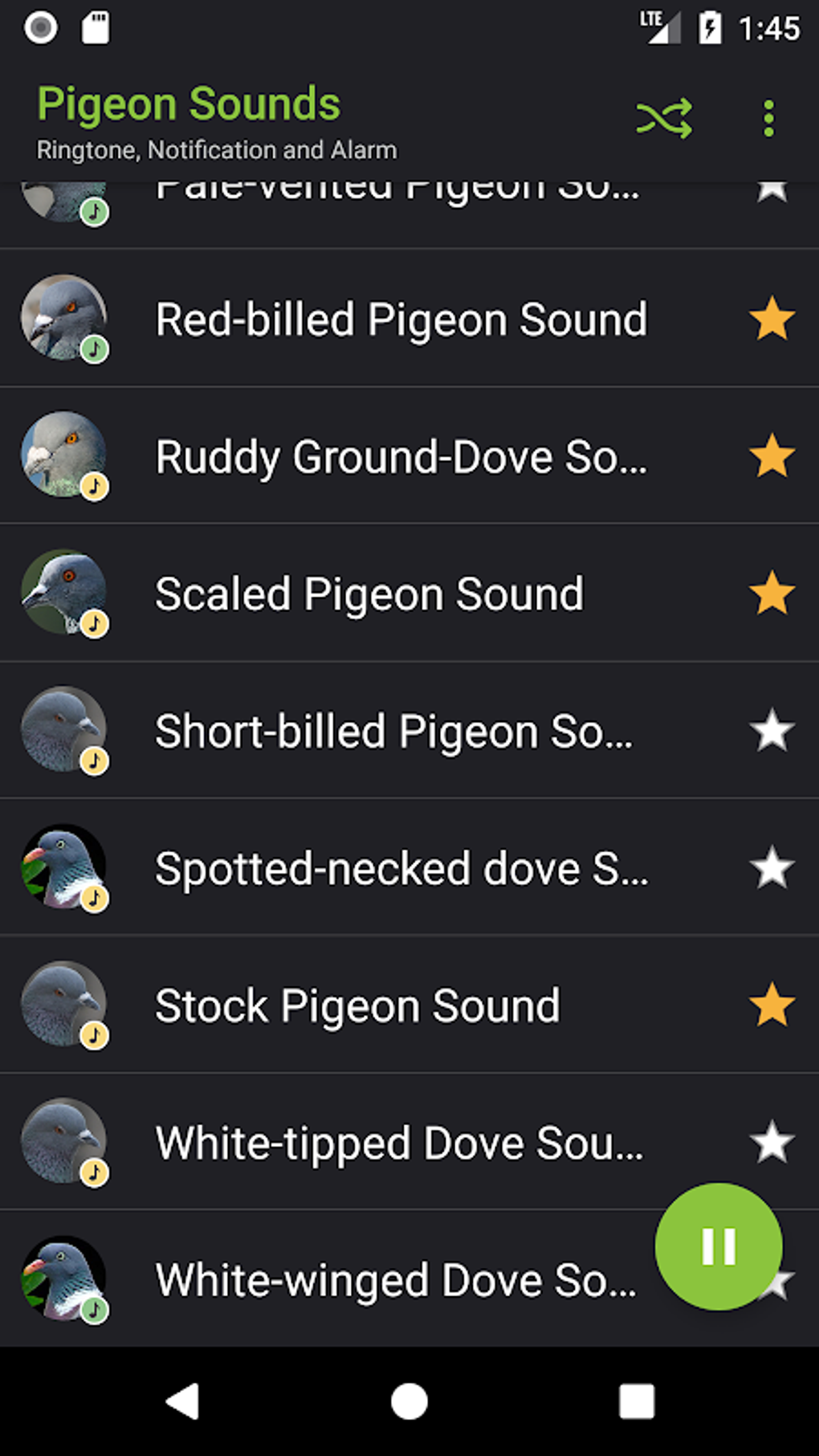The width and height of the screenshot is (819, 1456).
Task: Select Ruddy Ground-Dove sound row
Action: 400,457
